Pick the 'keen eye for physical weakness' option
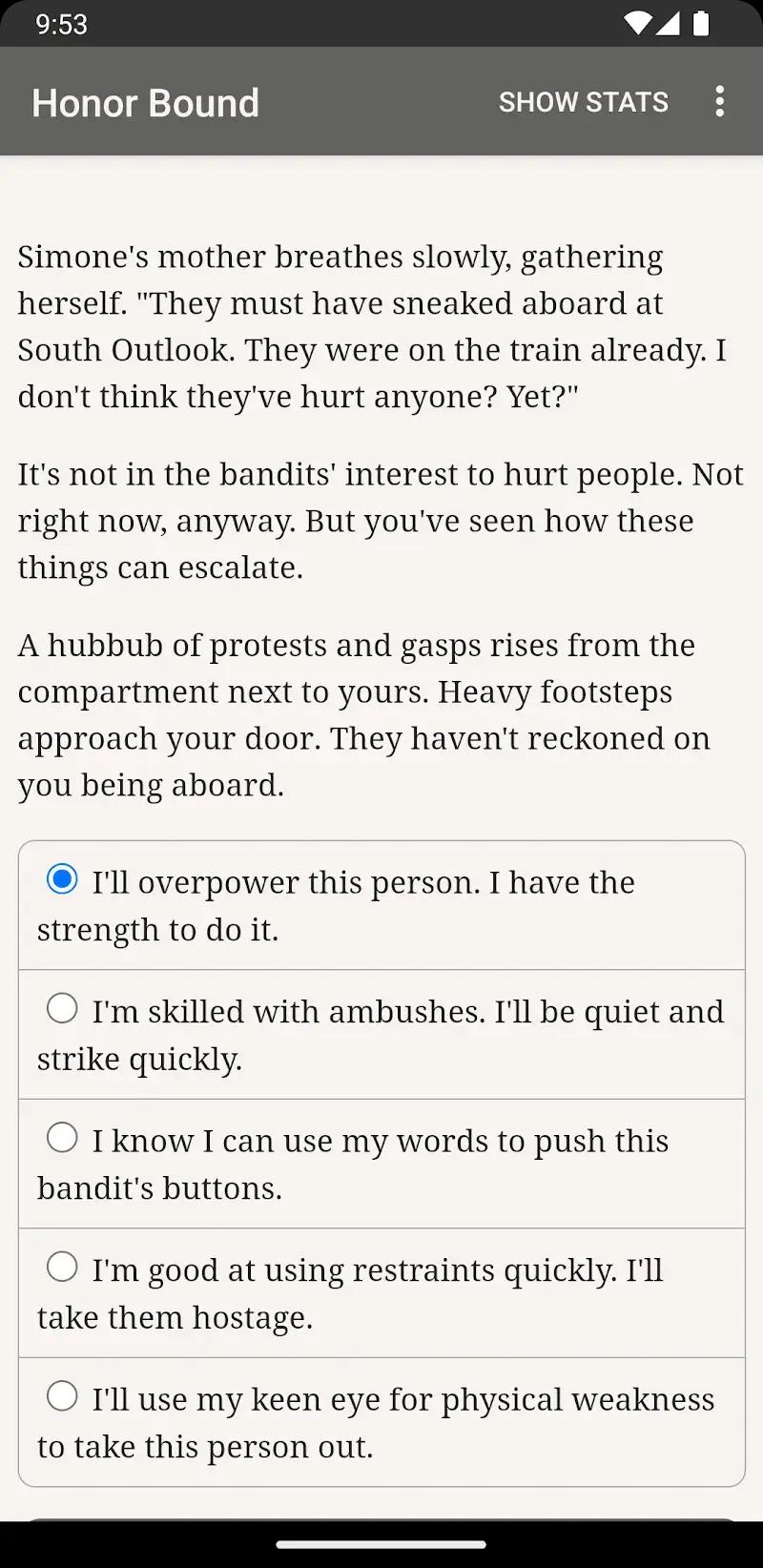Image resolution: width=763 pixels, height=1568 pixels. [381, 1422]
